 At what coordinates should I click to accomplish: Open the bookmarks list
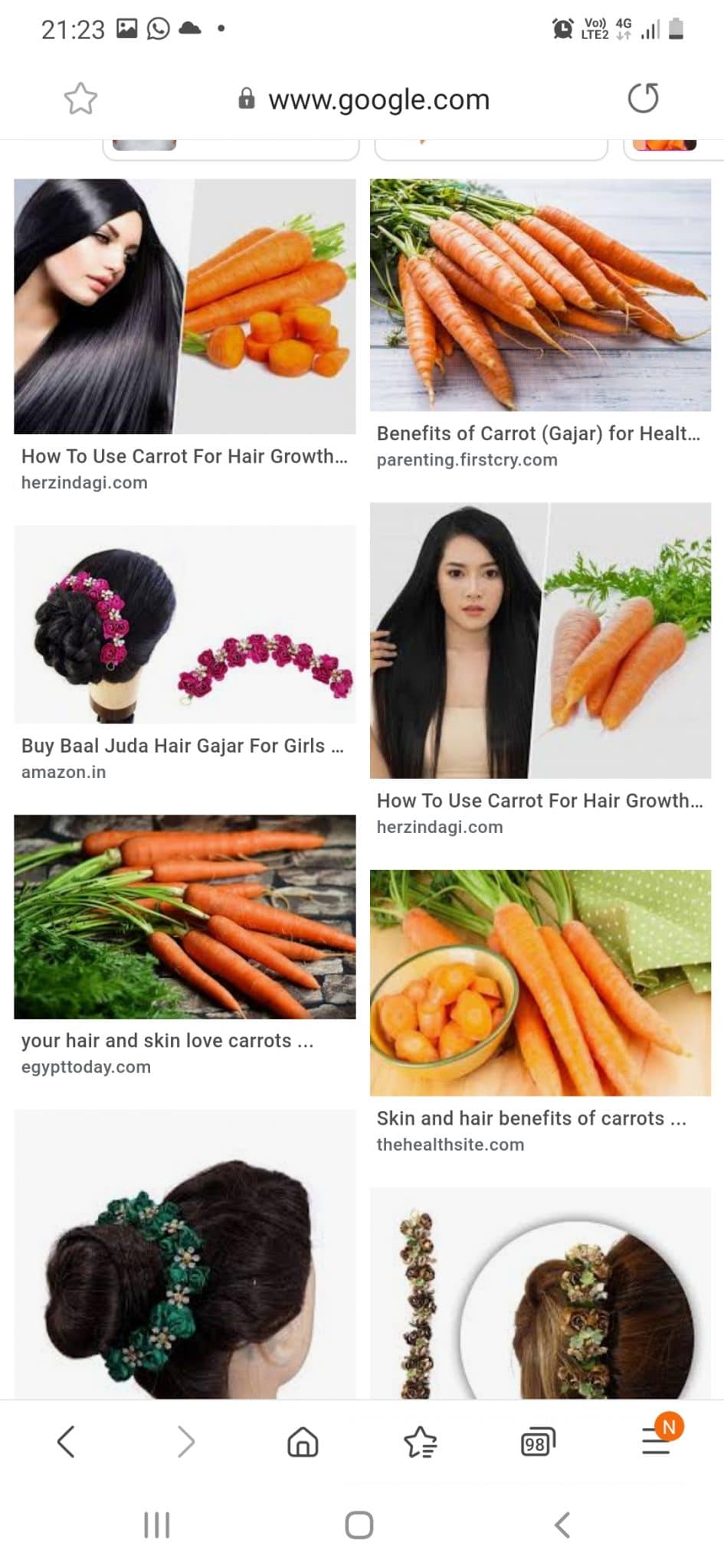420,1442
